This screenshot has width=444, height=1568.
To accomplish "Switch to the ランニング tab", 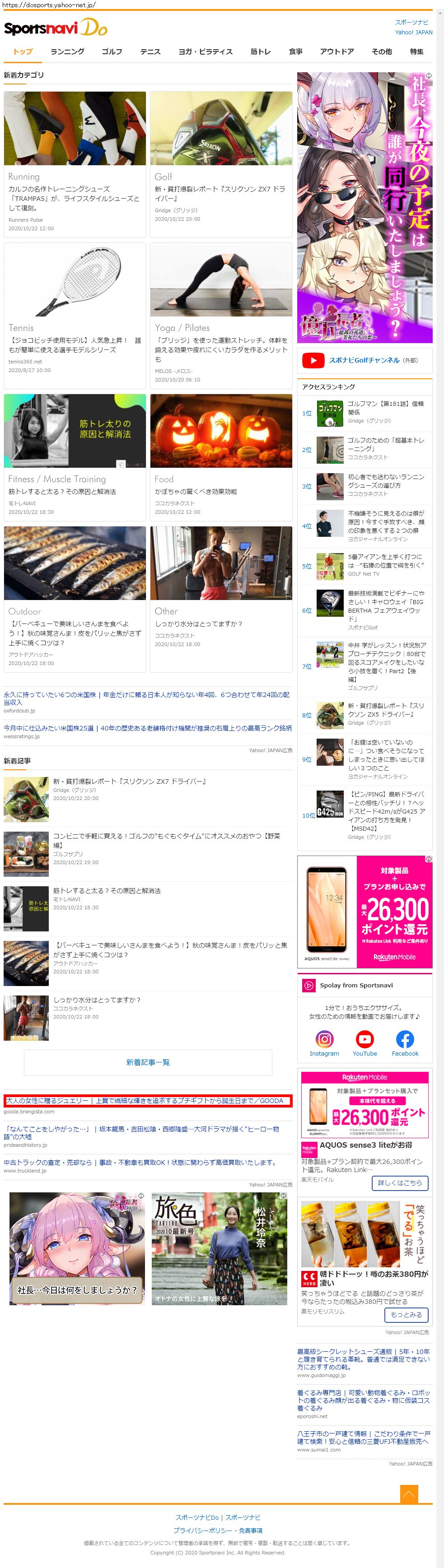I will click(x=67, y=52).
